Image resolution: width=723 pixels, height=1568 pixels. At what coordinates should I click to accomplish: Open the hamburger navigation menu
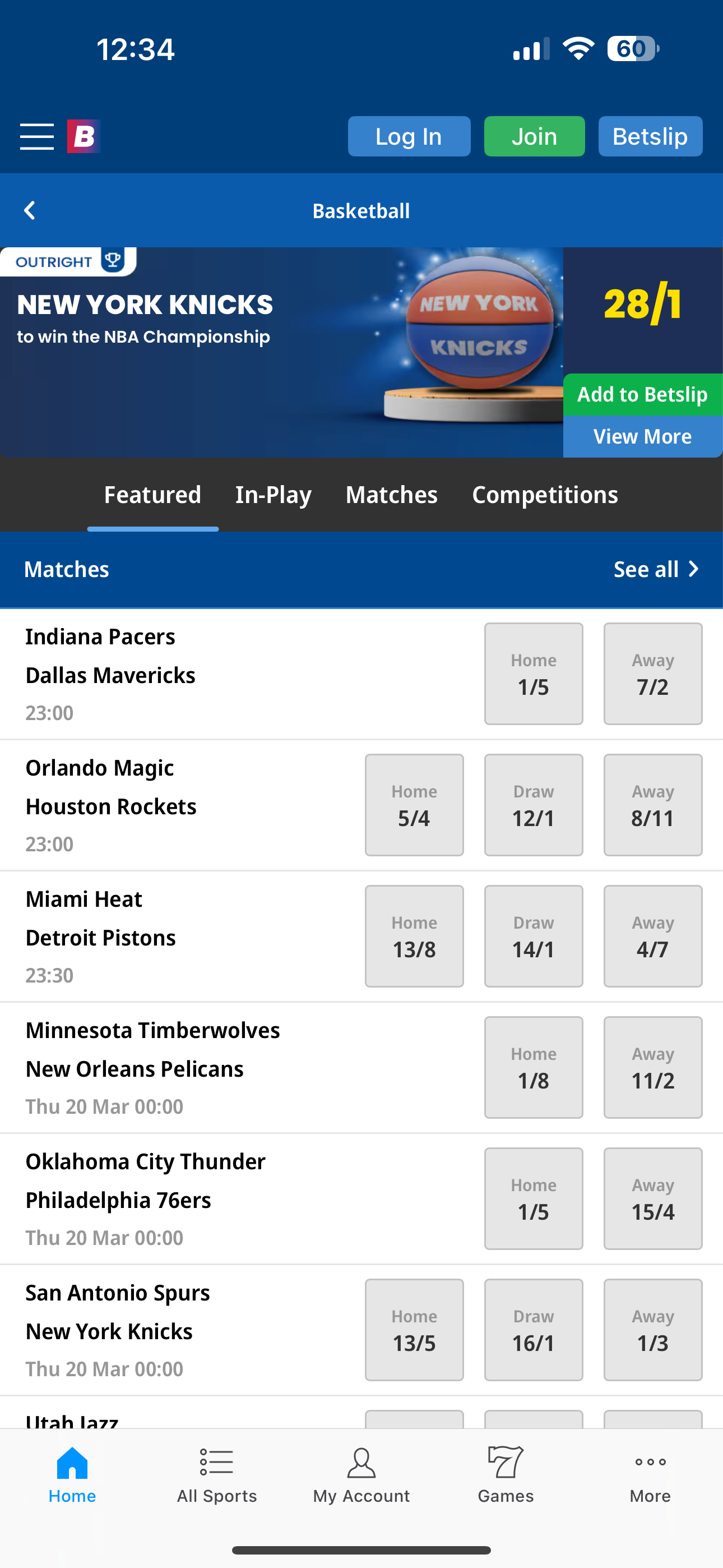click(36, 136)
